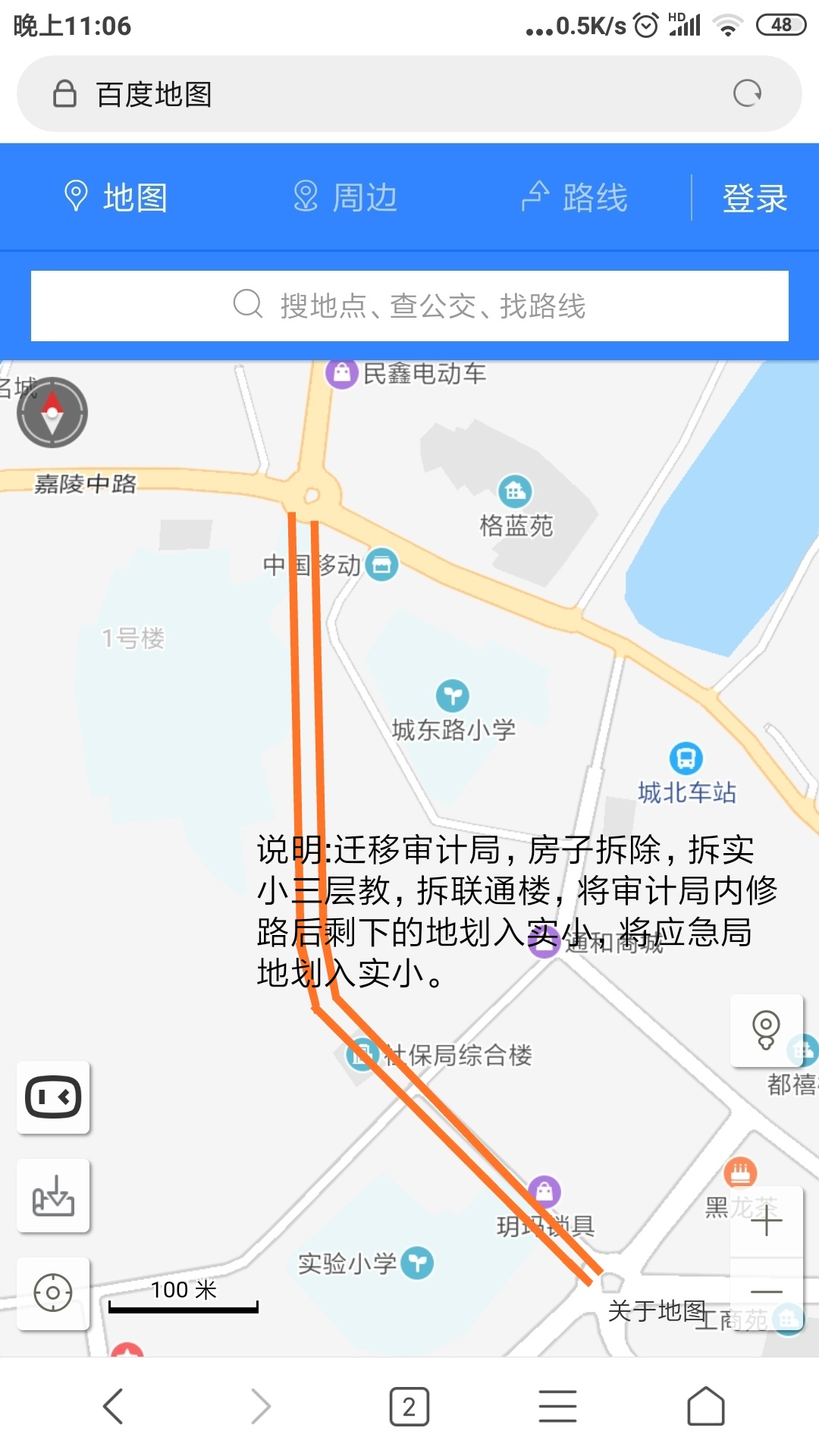The height and width of the screenshot is (1456, 819).
Task: Focus the 搜地点、查公交、找路线 search box
Action: (409, 306)
